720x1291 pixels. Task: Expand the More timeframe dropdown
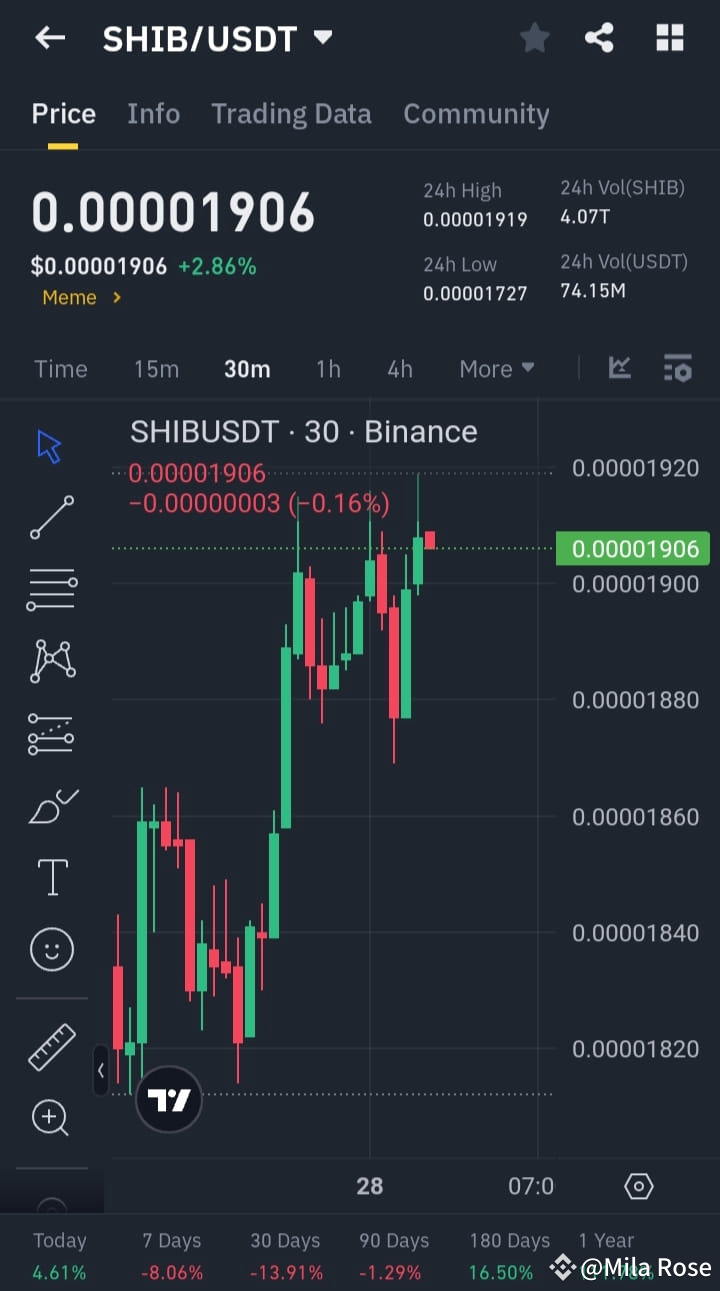(496, 368)
